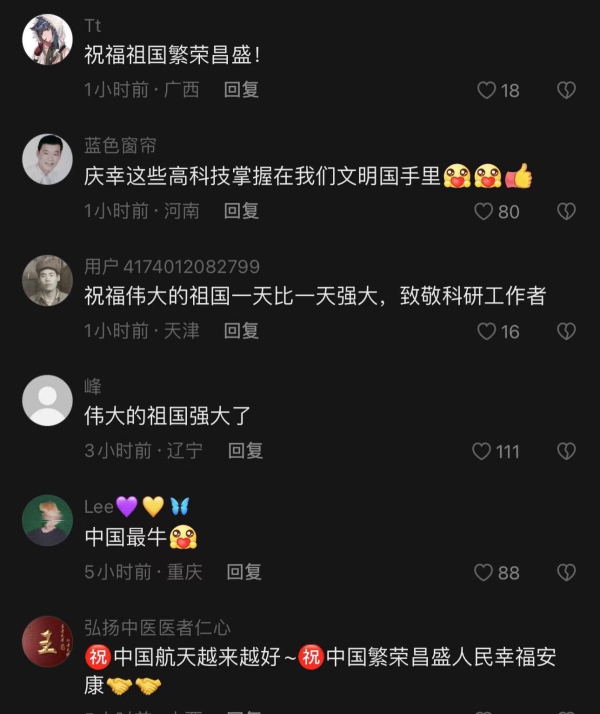
Task: Reply to 蓝色窗帘's comment
Action: [x=241, y=211]
